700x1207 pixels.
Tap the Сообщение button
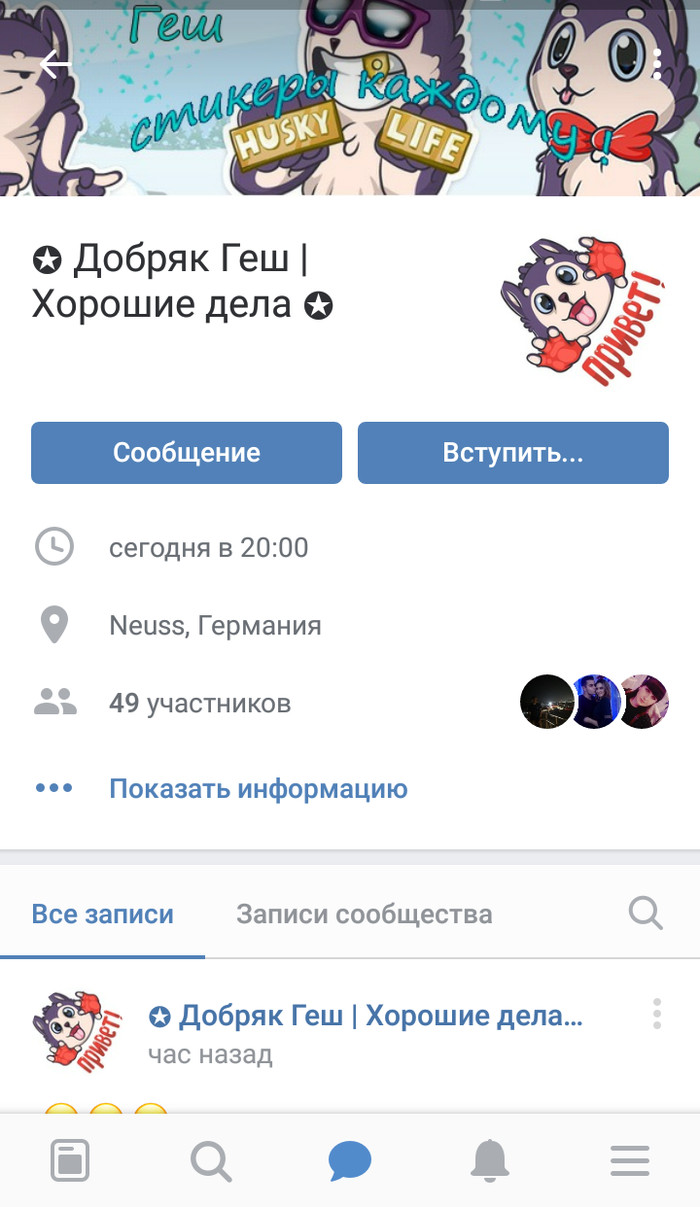(x=186, y=453)
